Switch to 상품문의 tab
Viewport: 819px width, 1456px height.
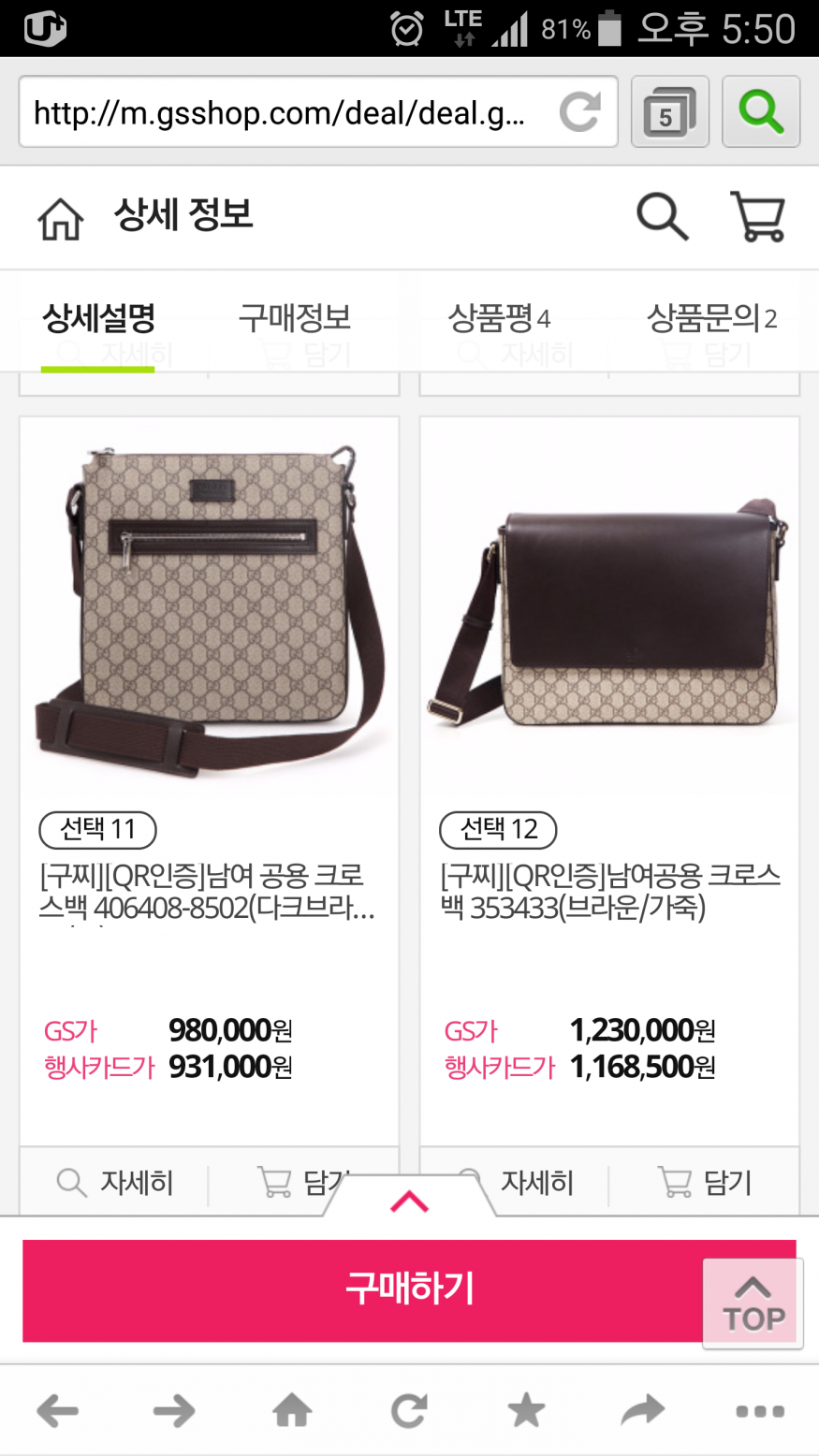click(711, 318)
